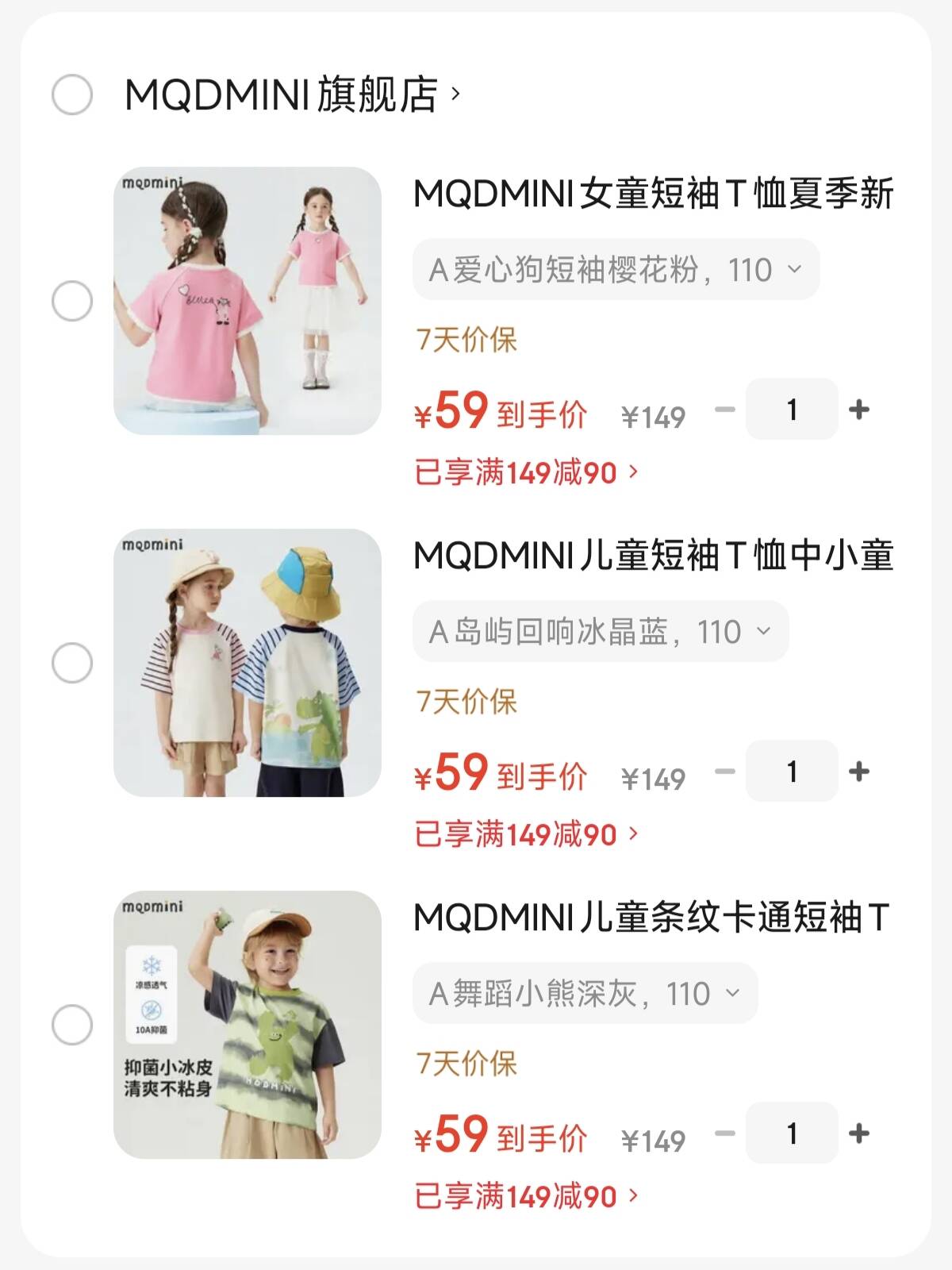The height and width of the screenshot is (1270, 952).
Task: View 满149减90 discount for 儿童短袖T恤中小童
Action: pos(526,835)
